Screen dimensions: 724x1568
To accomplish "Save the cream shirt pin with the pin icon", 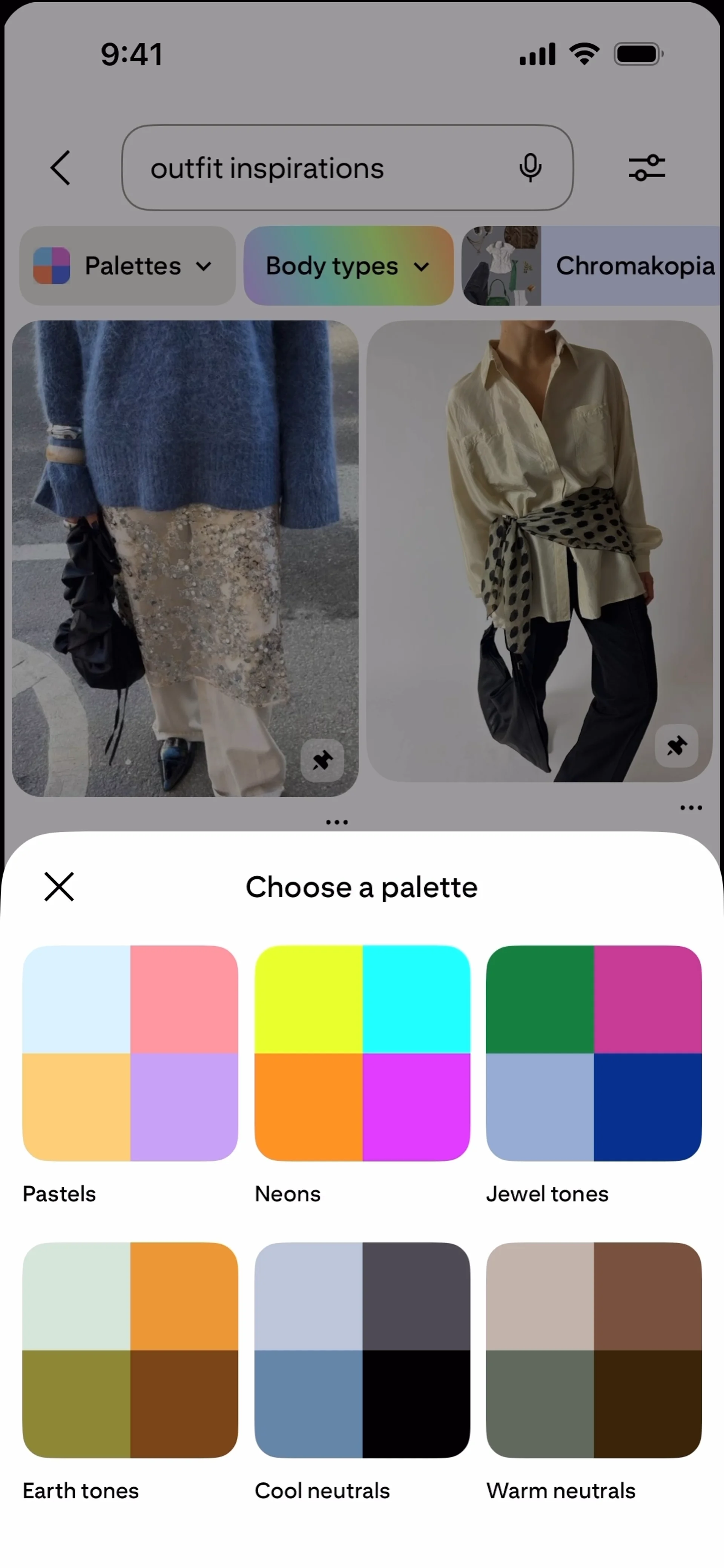I will point(676,745).
